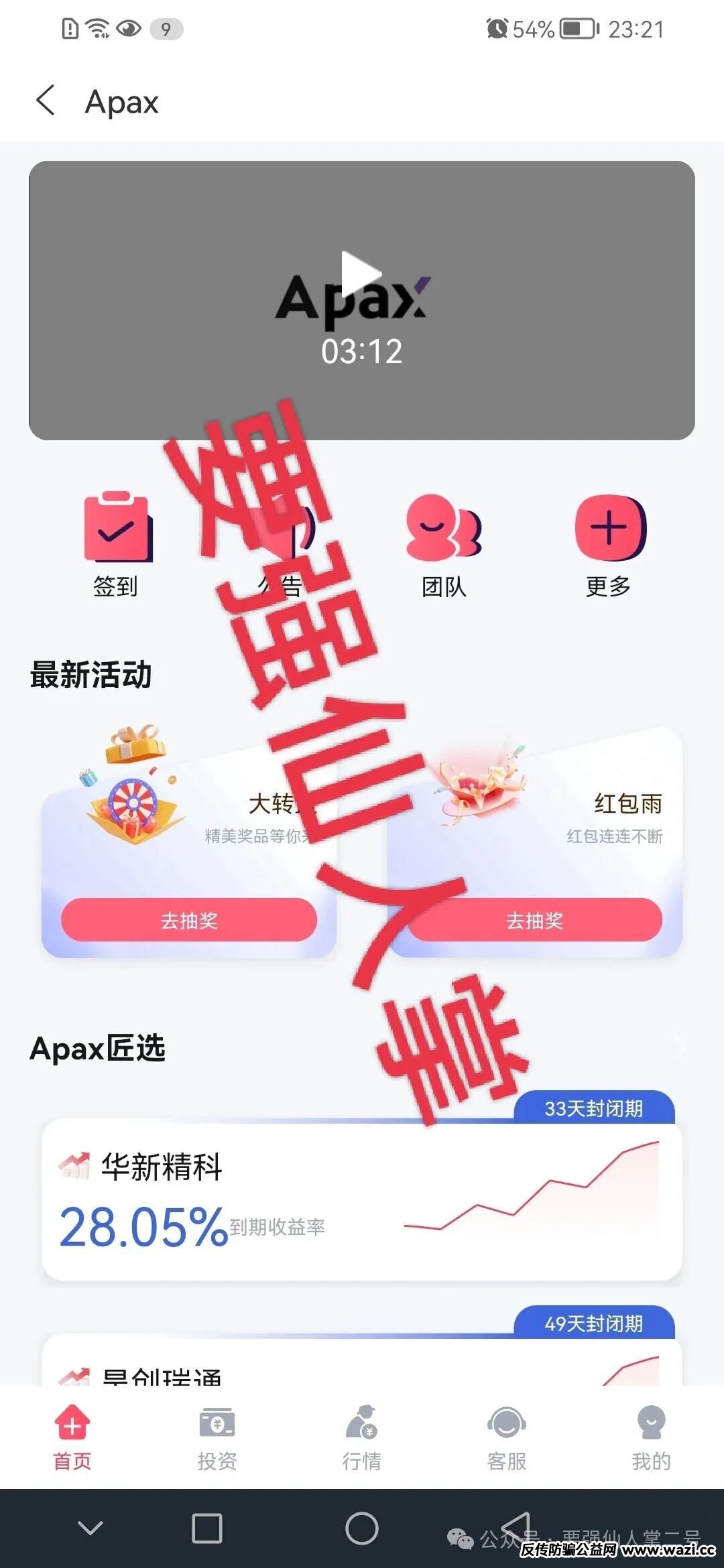This screenshot has width=724, height=1568.
Task: Open the 更多 more shortcut
Action: (609, 544)
